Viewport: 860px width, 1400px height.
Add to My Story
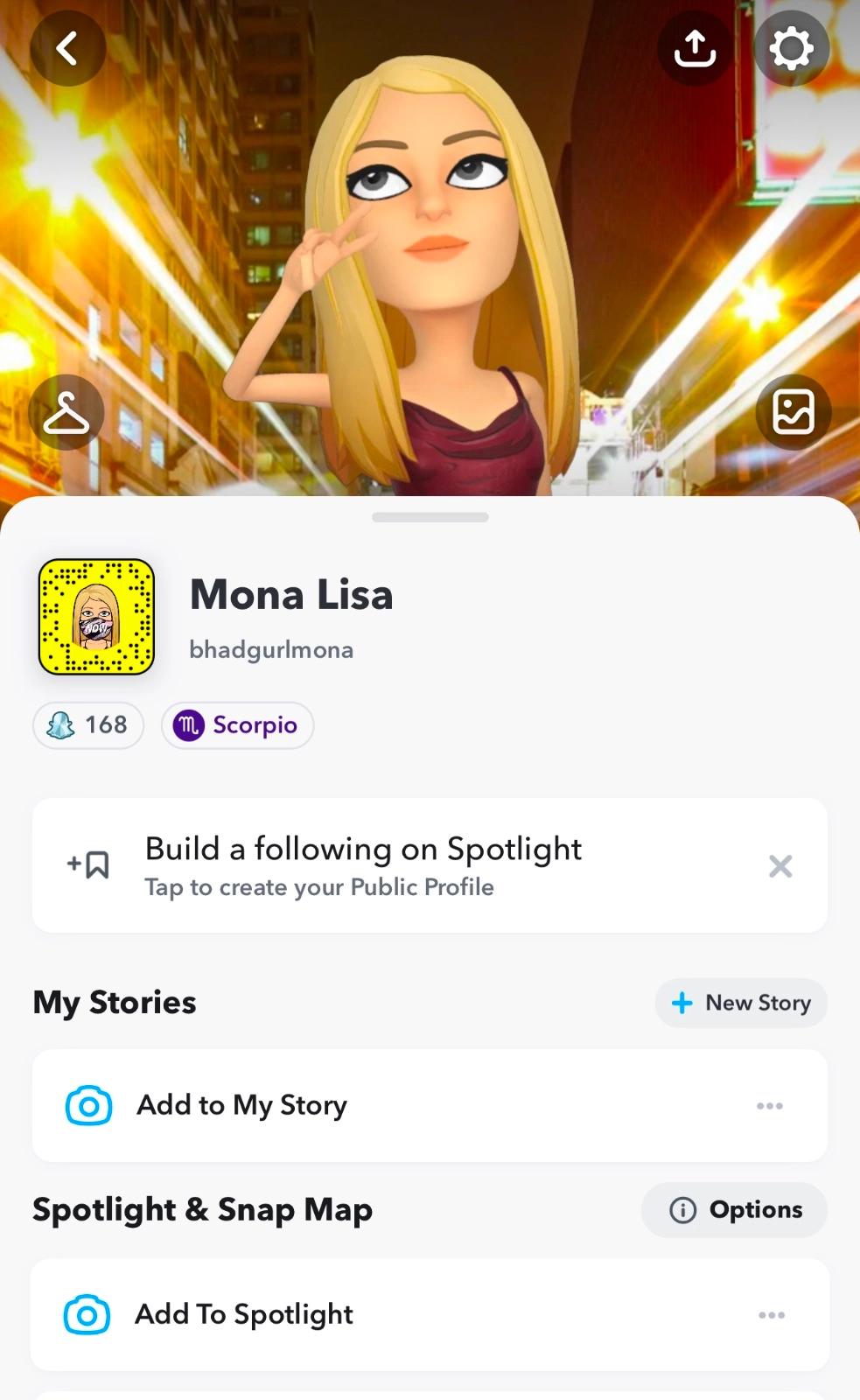(241, 1105)
